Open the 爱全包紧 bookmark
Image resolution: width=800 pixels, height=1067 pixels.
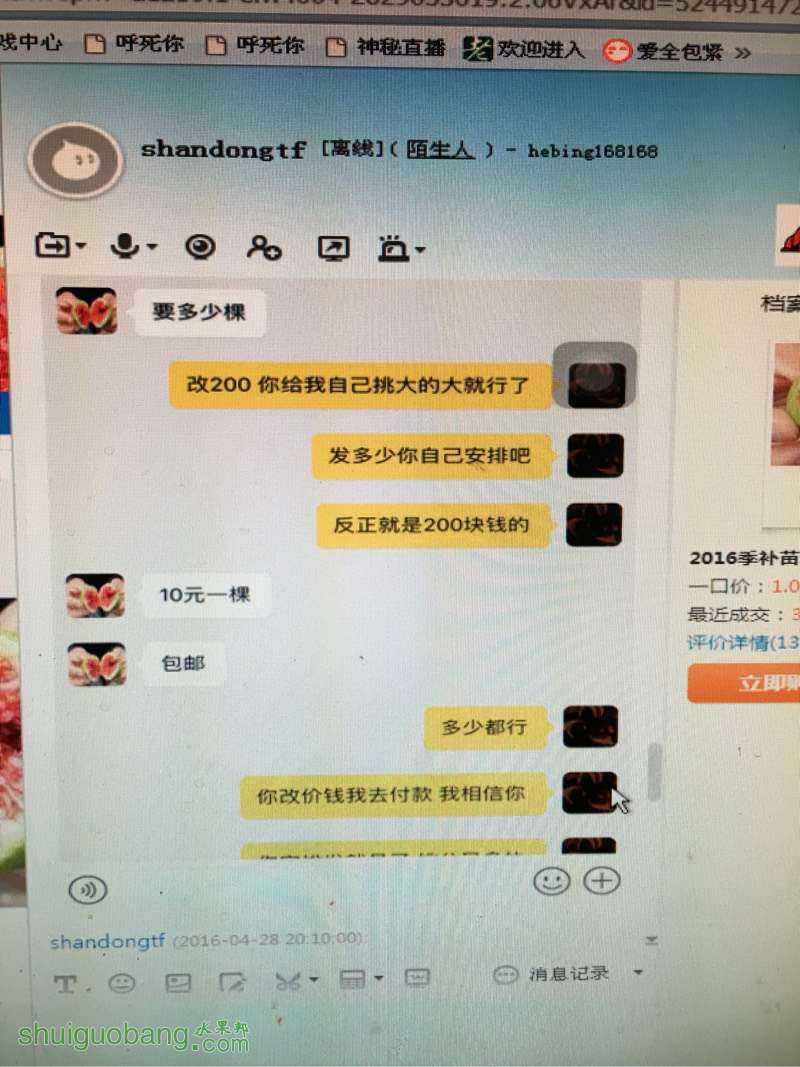click(664, 50)
